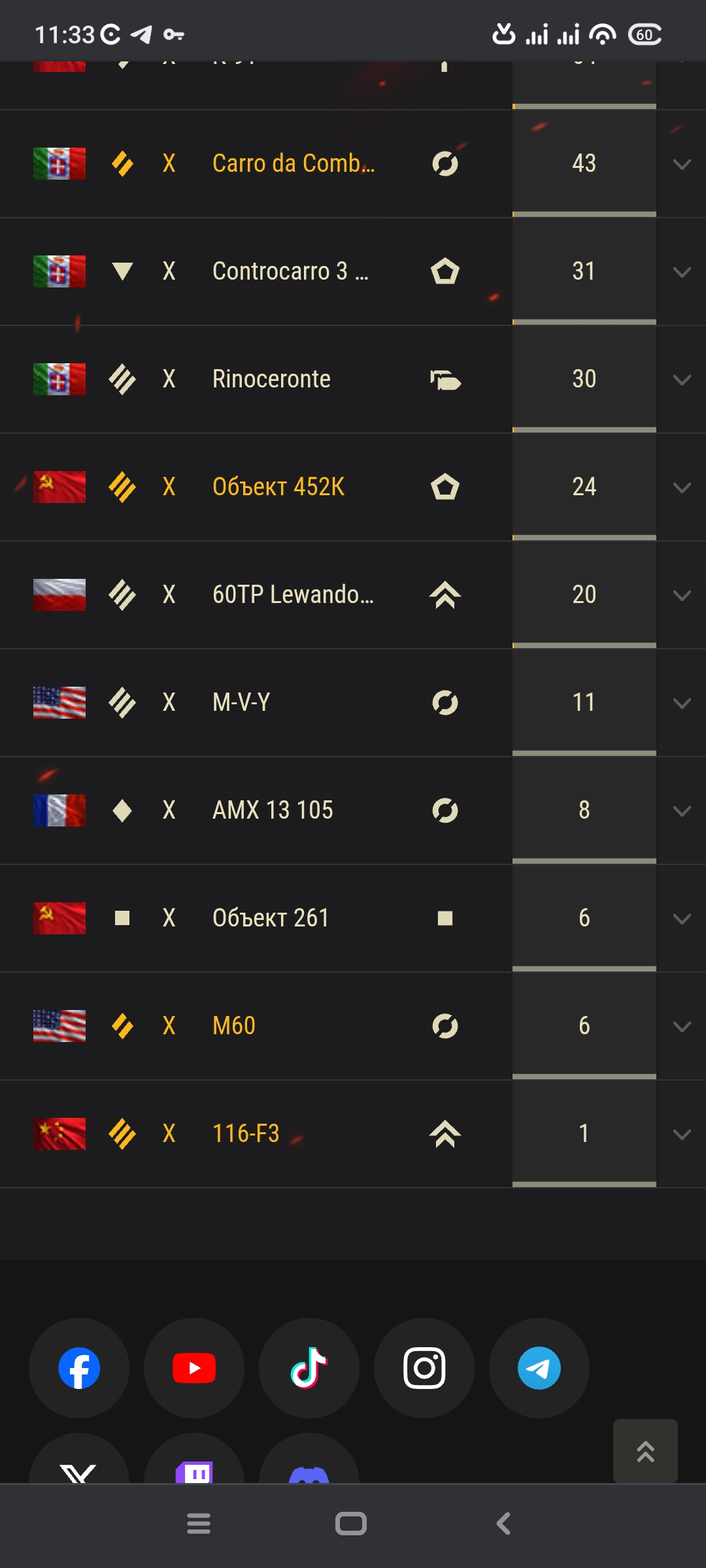
Task: Expand the Объект 261 row
Action: click(681, 919)
